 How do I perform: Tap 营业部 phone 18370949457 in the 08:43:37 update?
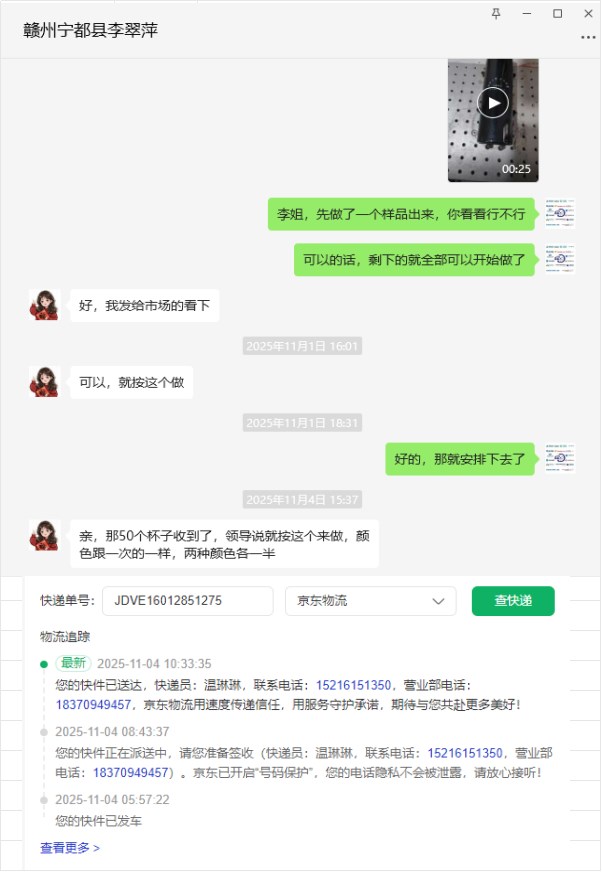pos(130,772)
